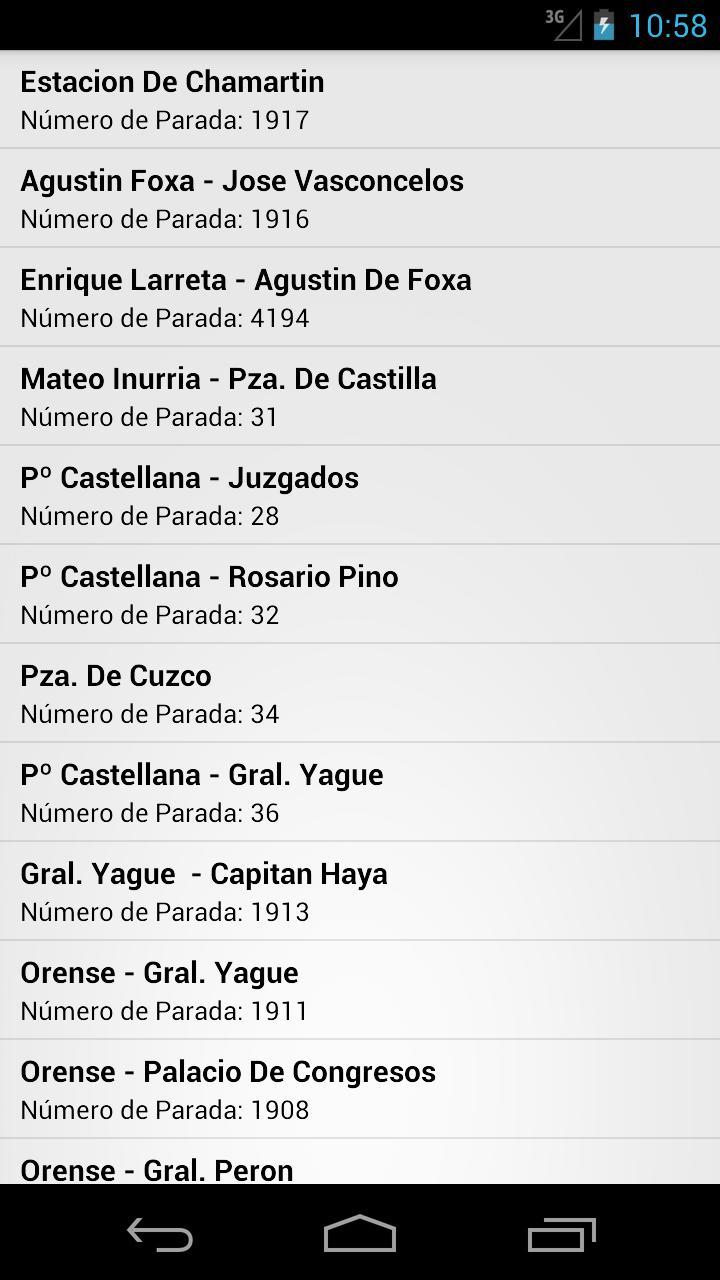The height and width of the screenshot is (1280, 720).
Task: Open Pº Castellana - Rosario Pino stop
Action: [x=360, y=594]
